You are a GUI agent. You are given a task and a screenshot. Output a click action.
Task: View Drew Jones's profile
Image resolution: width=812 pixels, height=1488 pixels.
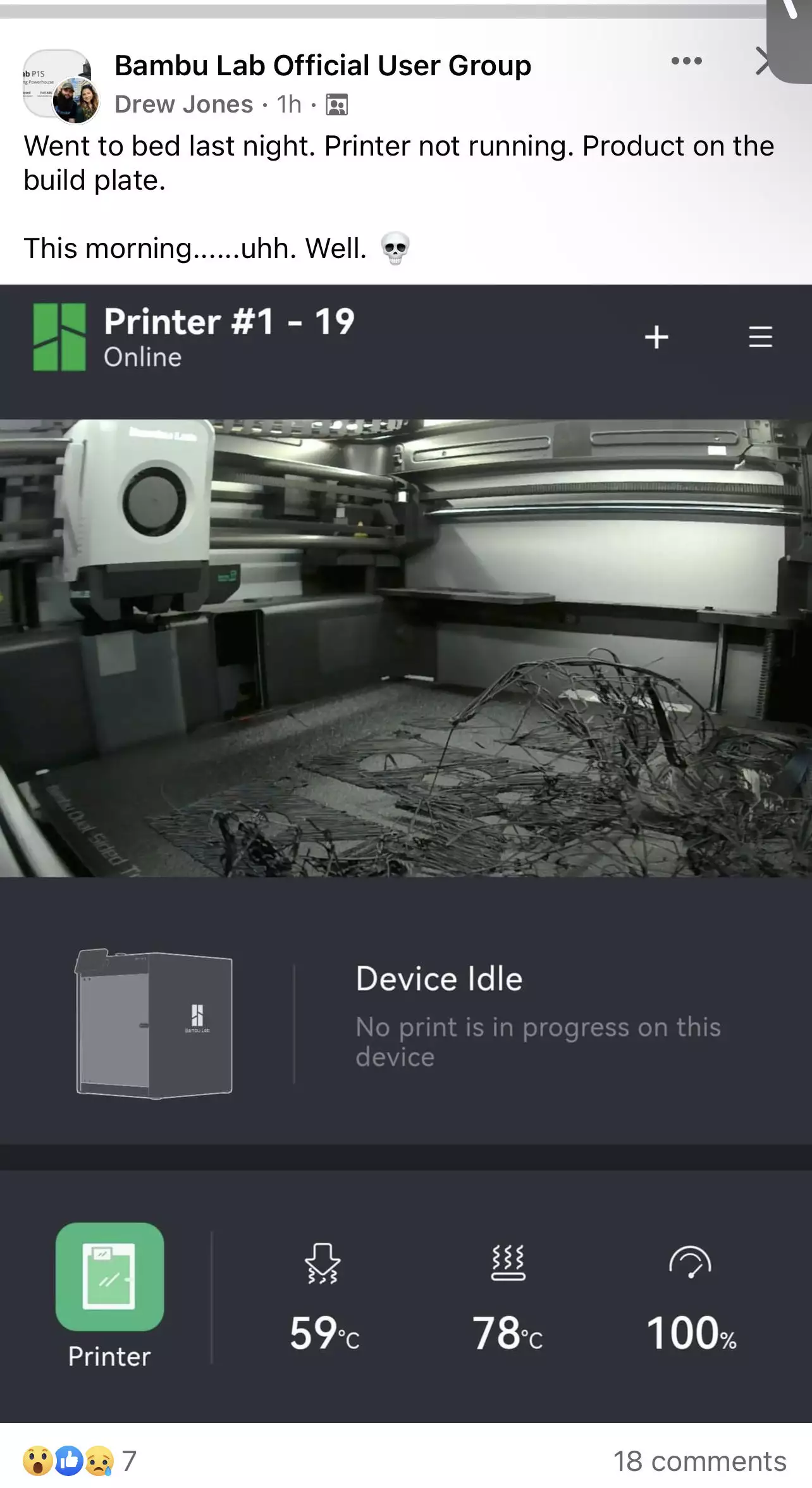point(183,104)
